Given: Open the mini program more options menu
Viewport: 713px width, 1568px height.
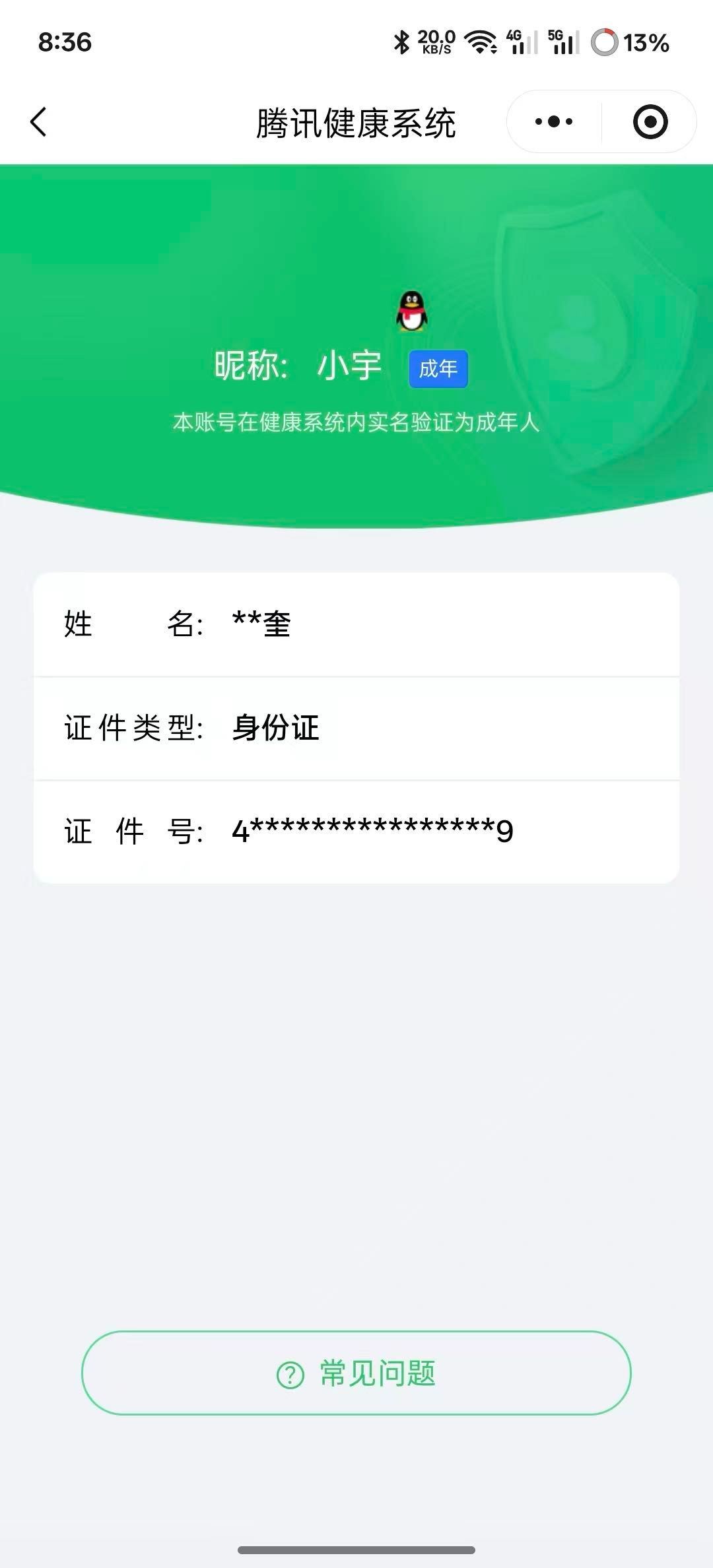Looking at the screenshot, I should [x=554, y=121].
